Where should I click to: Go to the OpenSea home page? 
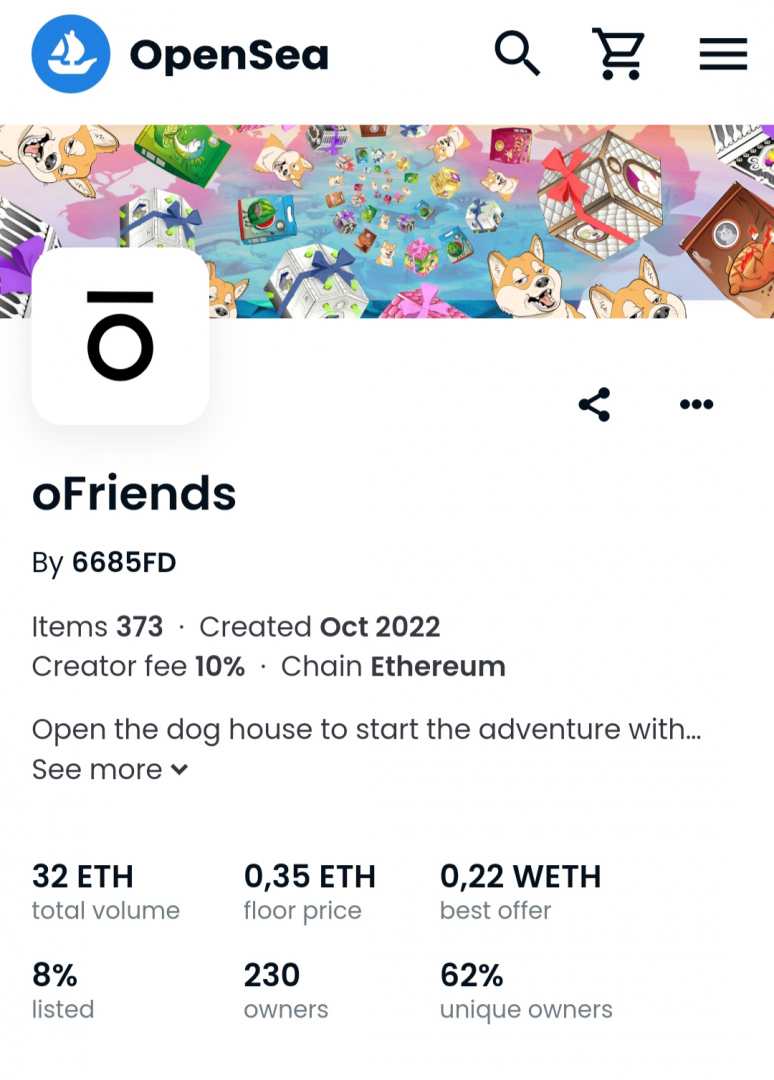click(180, 54)
